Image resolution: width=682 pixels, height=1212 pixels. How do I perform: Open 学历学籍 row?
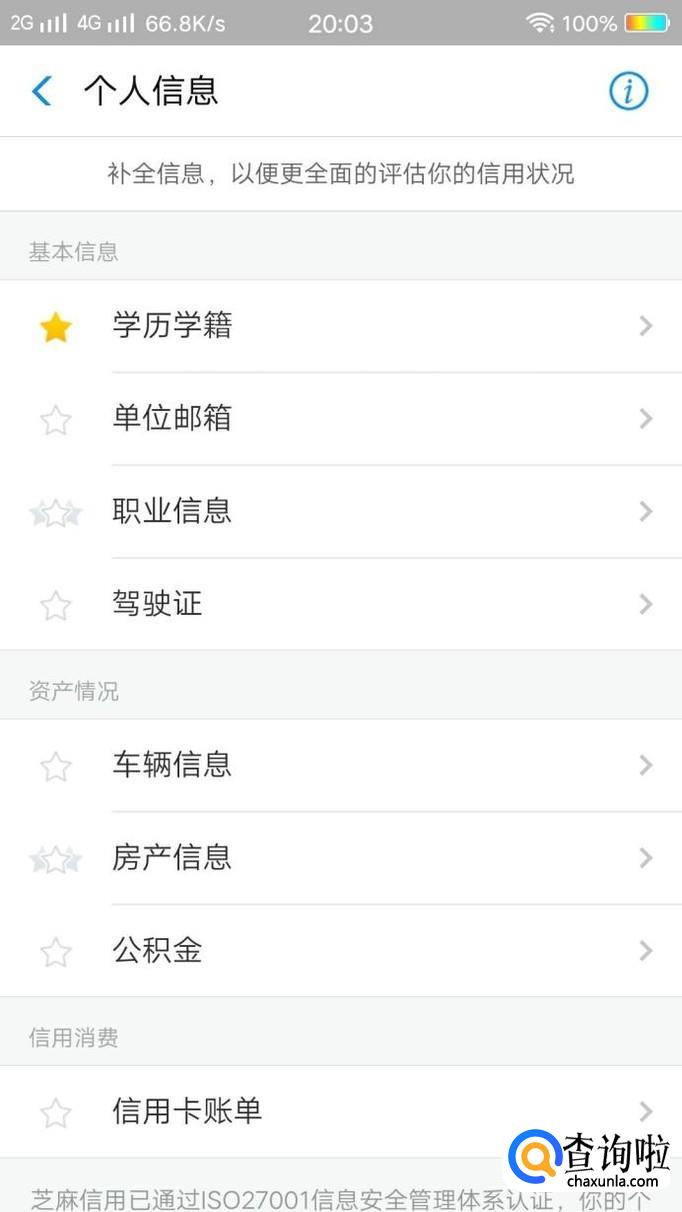point(340,326)
